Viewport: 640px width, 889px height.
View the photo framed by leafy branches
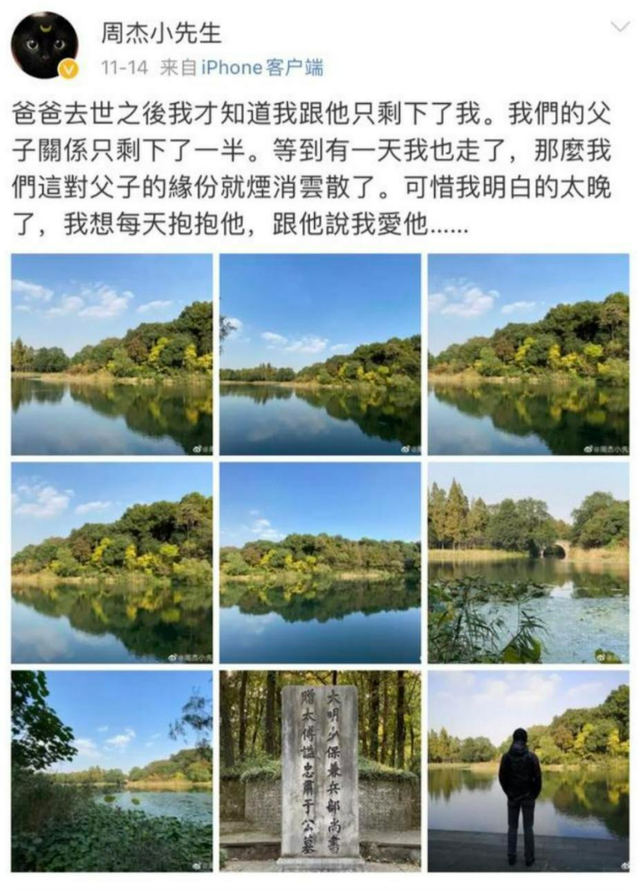[x=112, y=770]
